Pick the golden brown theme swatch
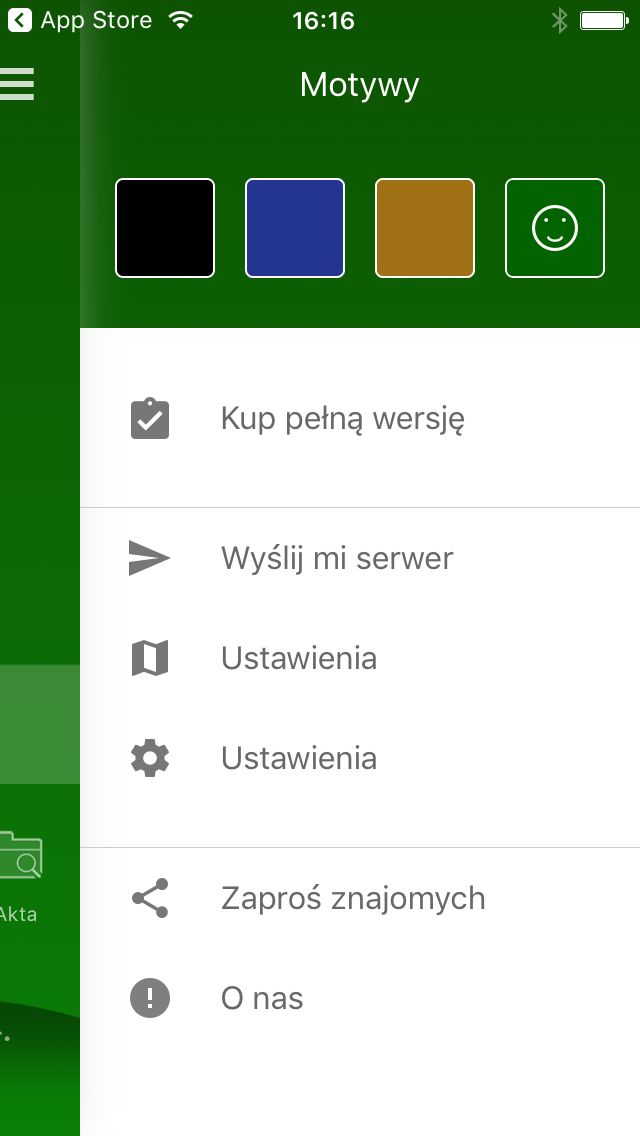This screenshot has height=1136, width=640. tap(425, 228)
